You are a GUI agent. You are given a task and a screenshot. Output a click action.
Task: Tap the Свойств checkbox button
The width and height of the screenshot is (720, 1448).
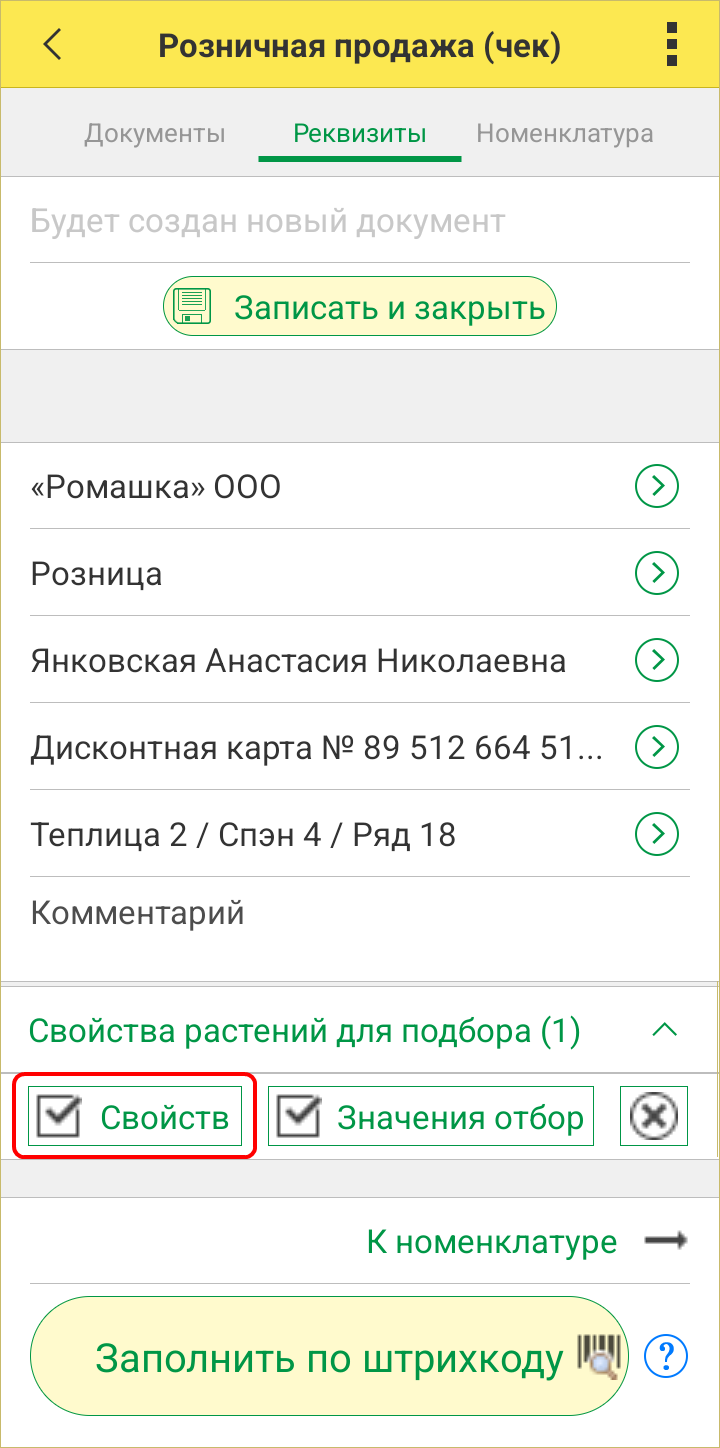pyautogui.click(x=135, y=1116)
